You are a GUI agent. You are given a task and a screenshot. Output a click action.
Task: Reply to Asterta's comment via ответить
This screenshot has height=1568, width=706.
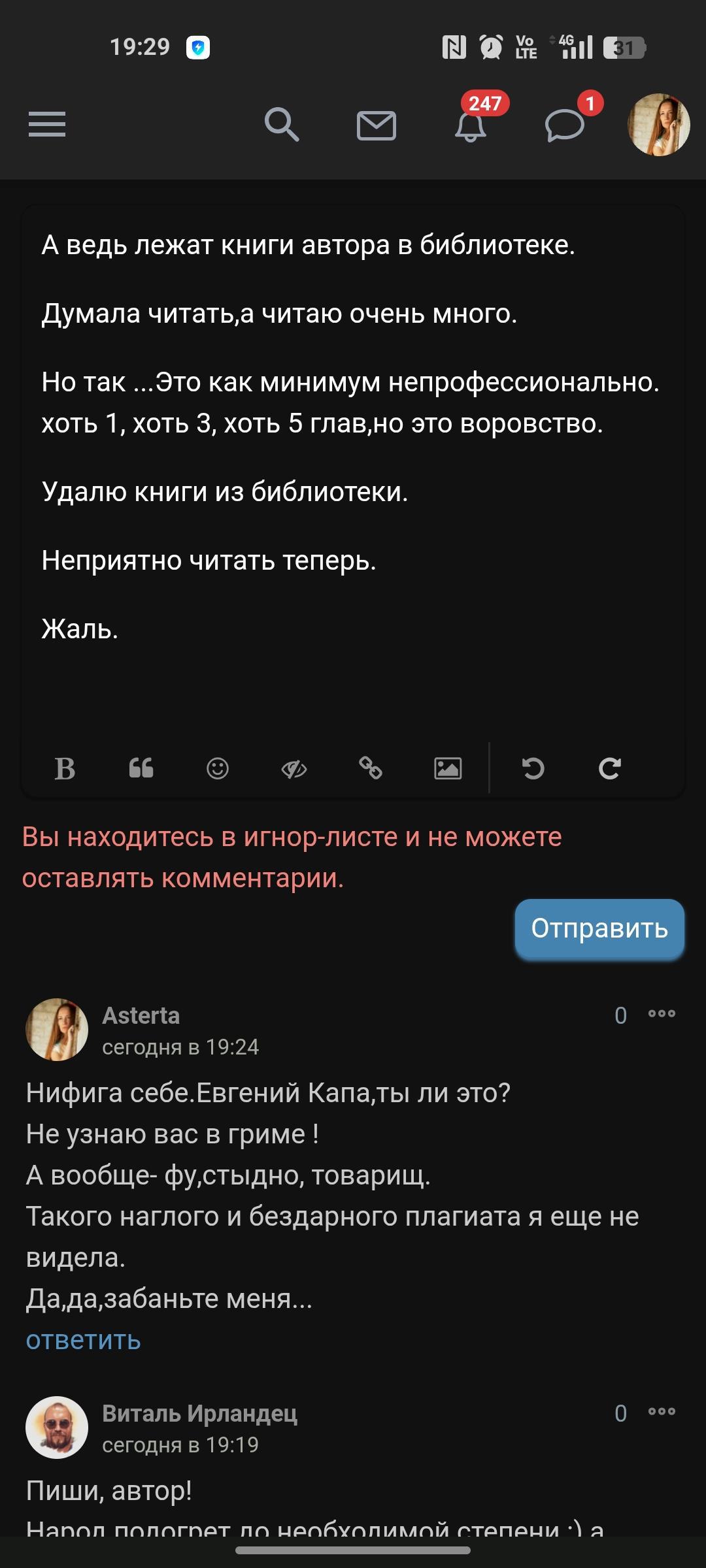83,1340
